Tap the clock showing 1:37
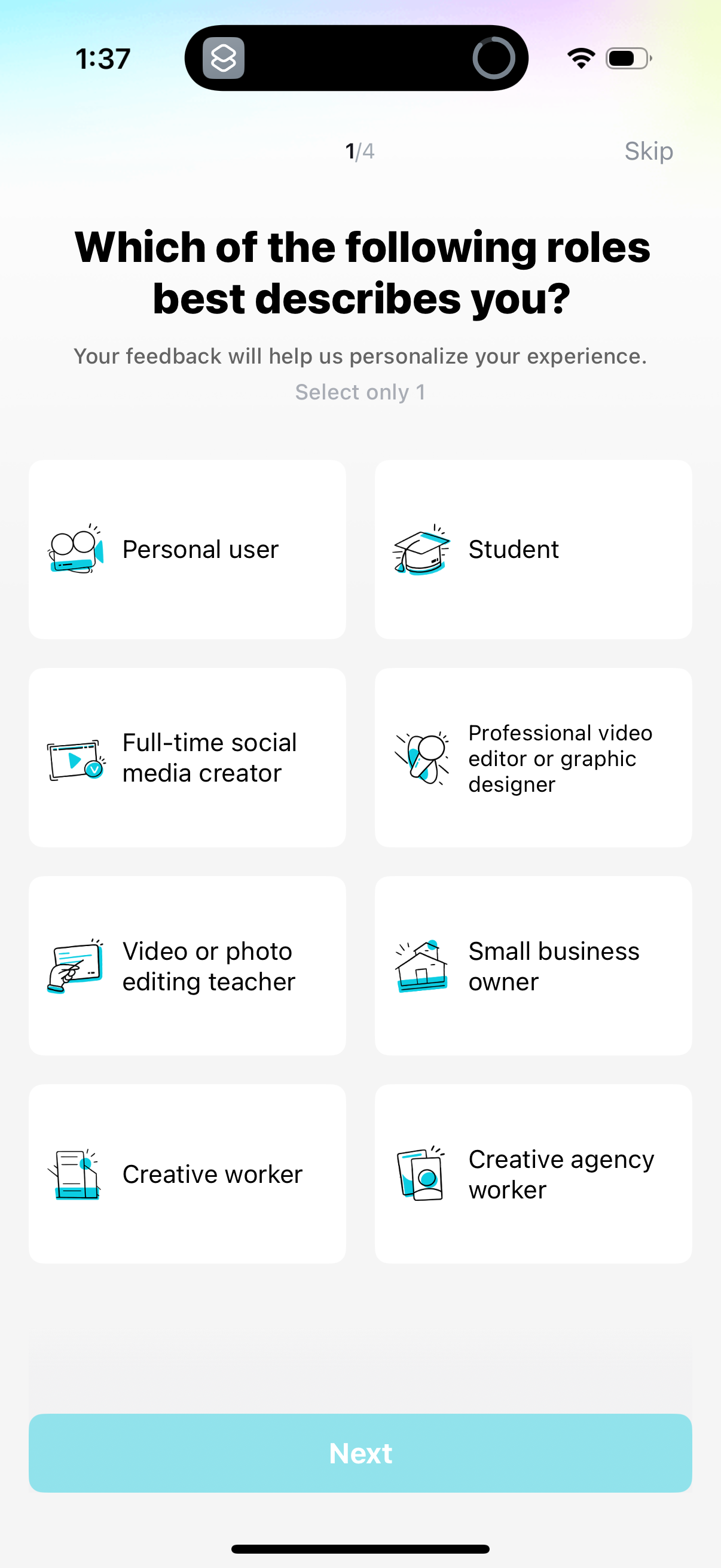Screen dimensions: 721x1568 [x=103, y=57]
